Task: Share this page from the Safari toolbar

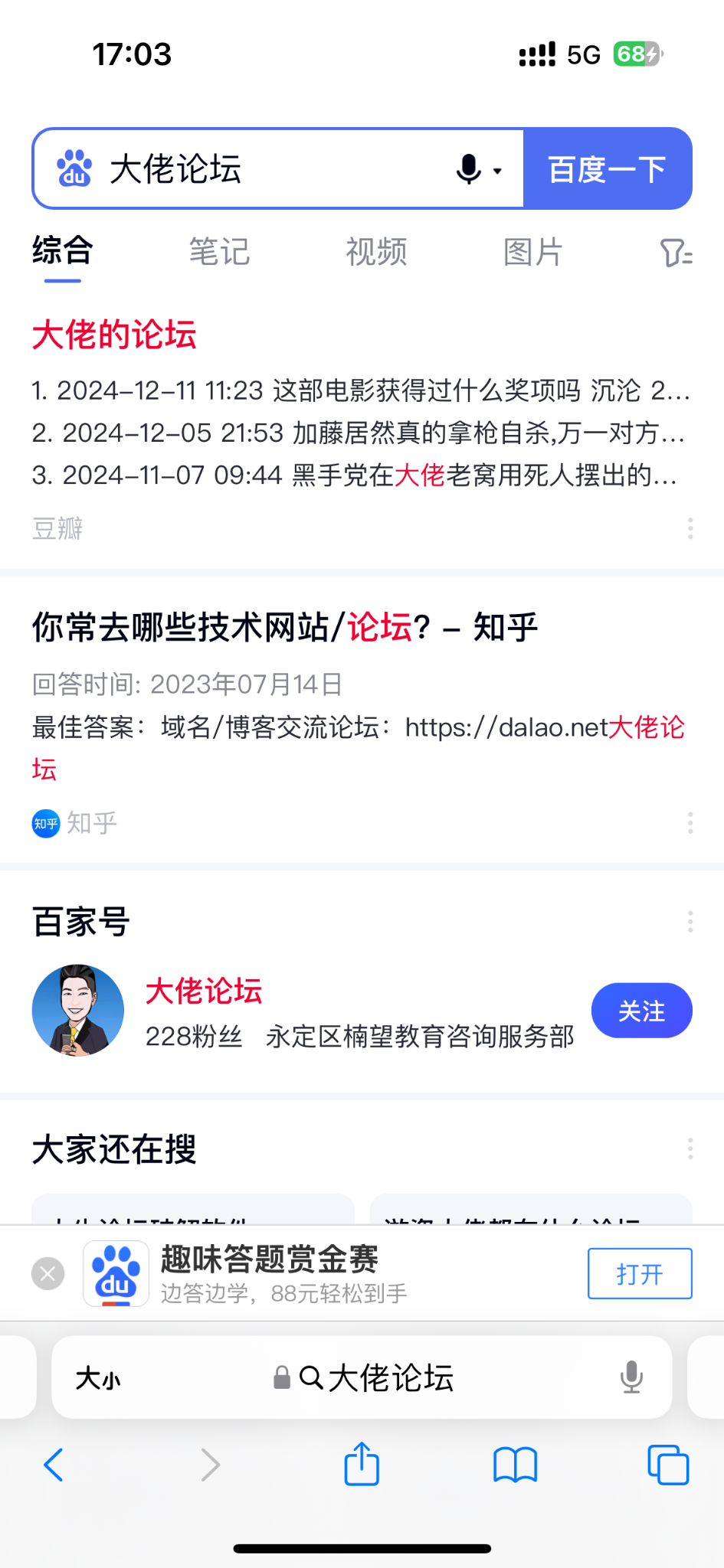Action: pos(362,1464)
